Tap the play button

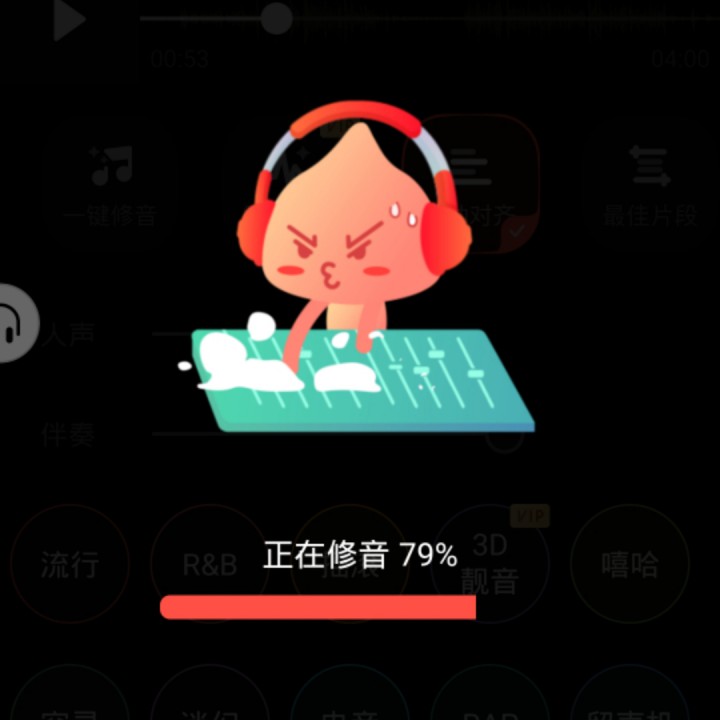(69, 19)
